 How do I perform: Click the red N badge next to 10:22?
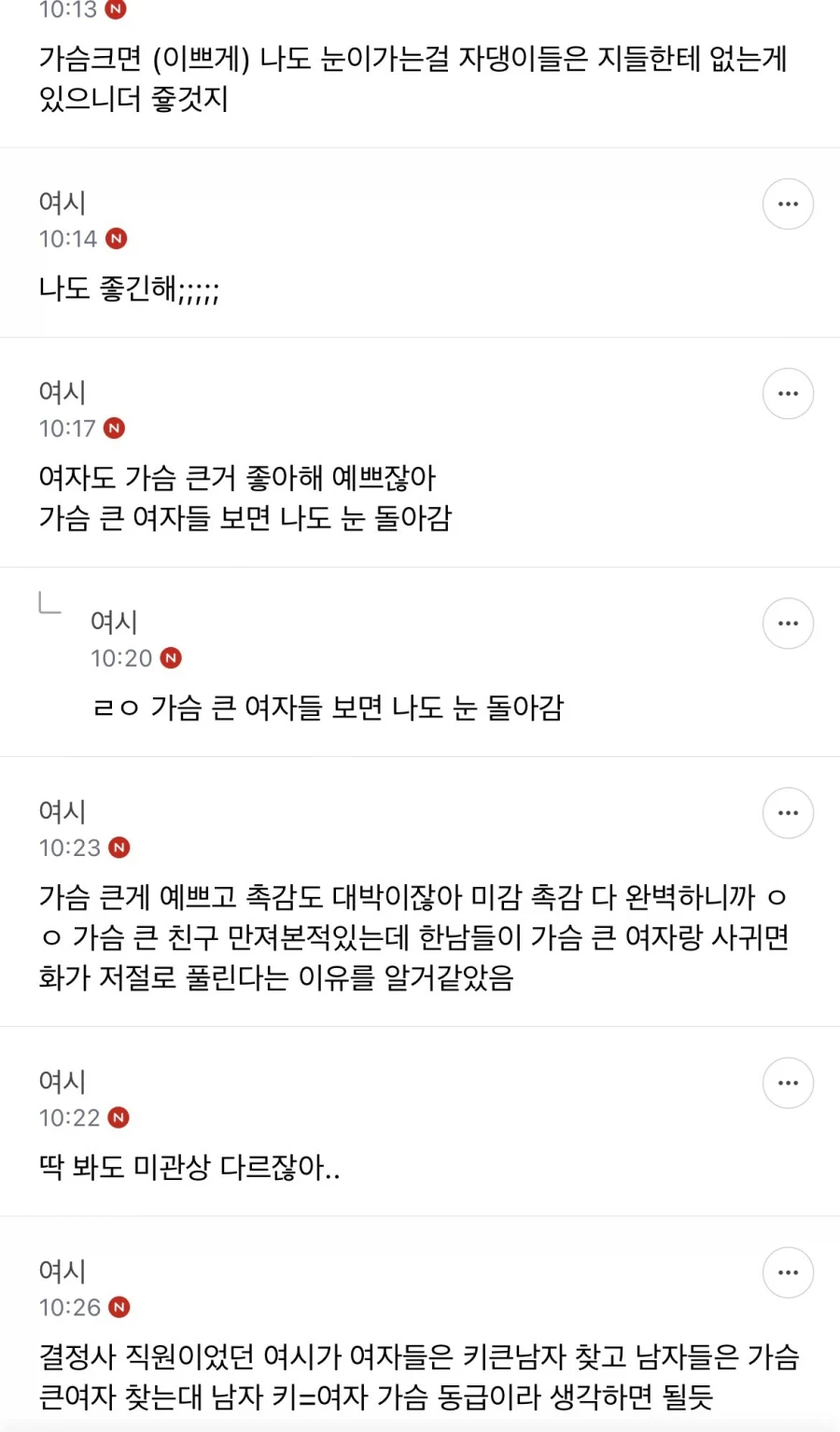[115, 1117]
